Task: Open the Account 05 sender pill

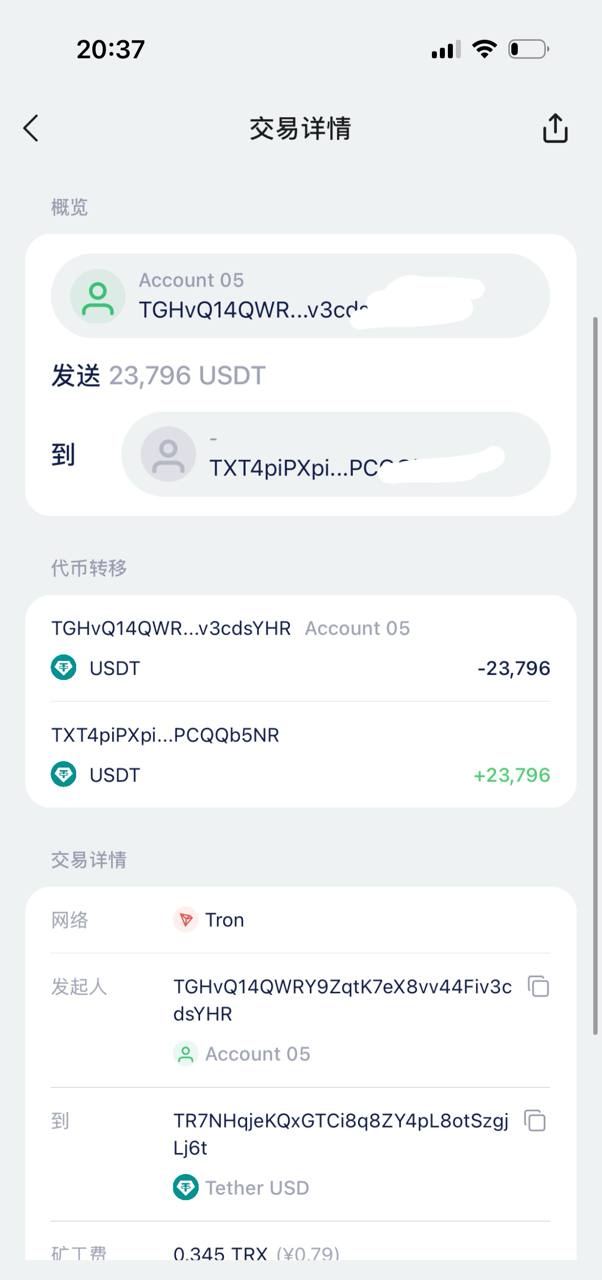Action: tap(300, 296)
